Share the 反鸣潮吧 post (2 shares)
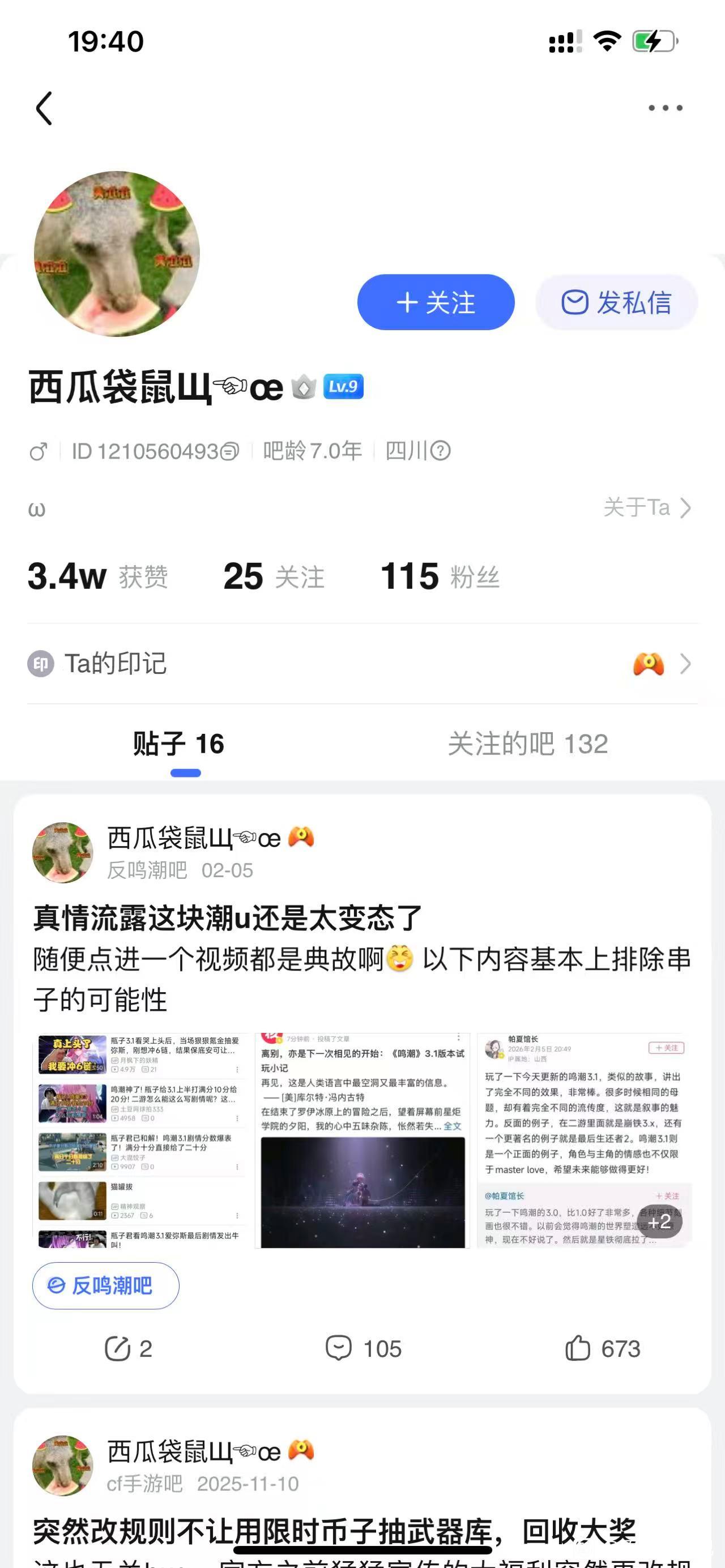The width and height of the screenshot is (725, 1568). point(128,1349)
